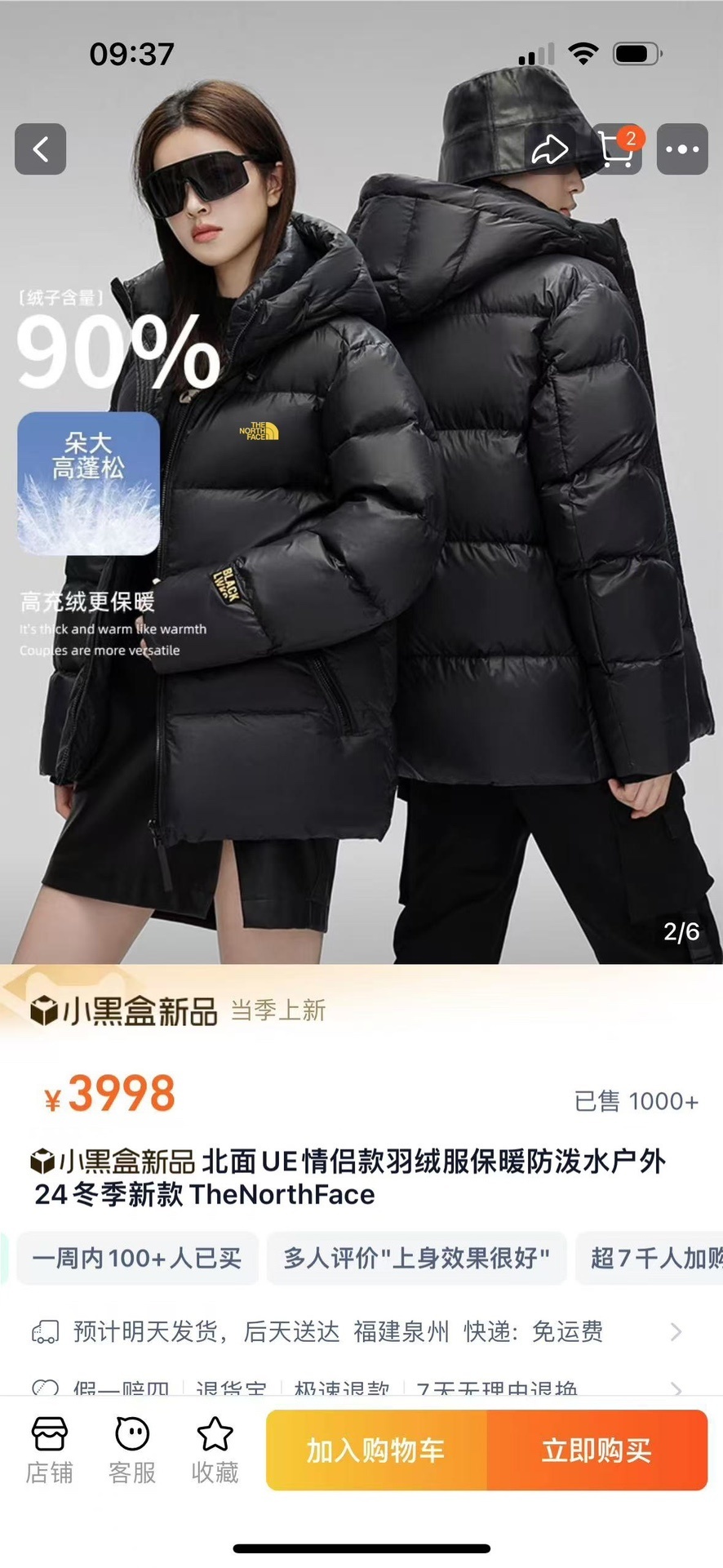The image size is (723, 1568).
Task: Select the 多人评价"上身效果很好" chip
Action: pyautogui.click(x=416, y=1258)
